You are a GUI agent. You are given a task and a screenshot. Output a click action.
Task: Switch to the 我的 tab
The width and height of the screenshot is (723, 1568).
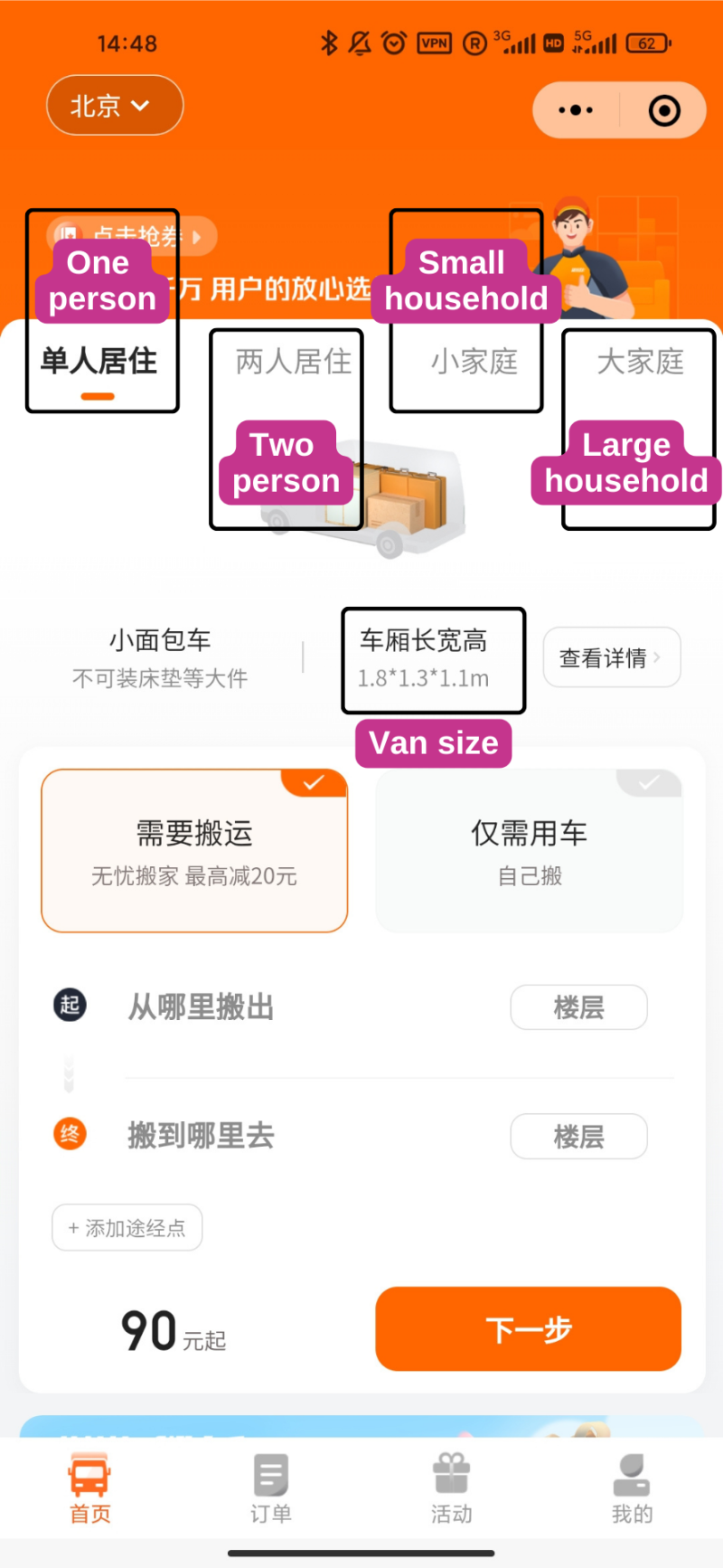click(x=632, y=1489)
